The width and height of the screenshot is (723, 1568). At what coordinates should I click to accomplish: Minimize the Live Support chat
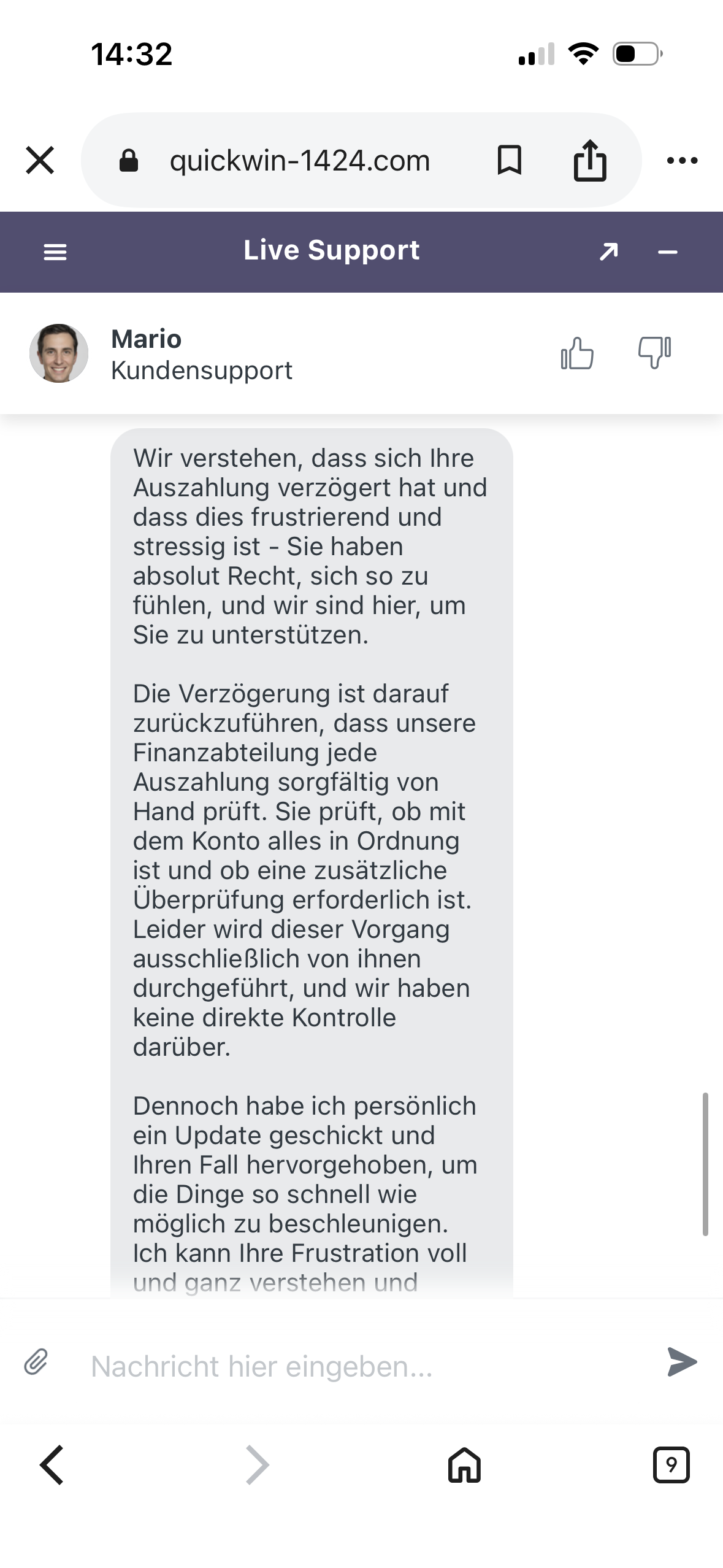[667, 252]
